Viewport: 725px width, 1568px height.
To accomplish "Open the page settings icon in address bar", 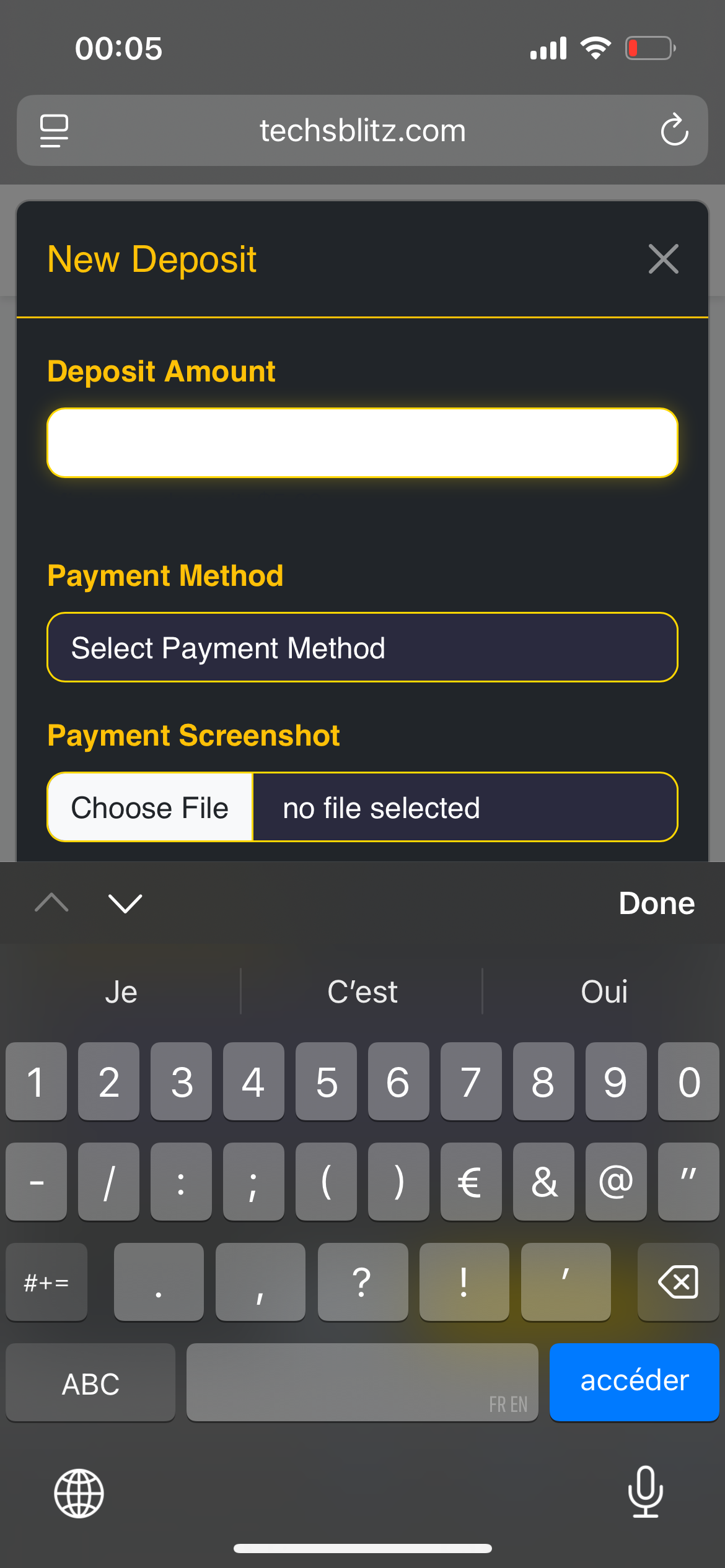I will (x=54, y=131).
